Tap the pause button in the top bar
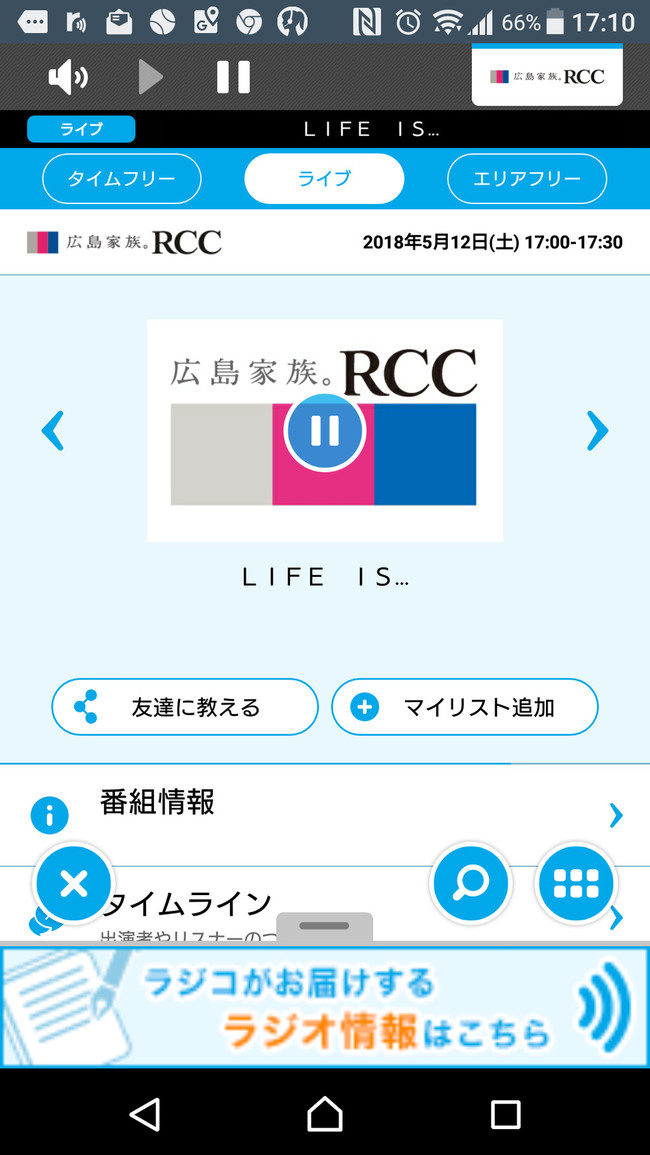Screen dimensions: 650x1155 click(233, 77)
